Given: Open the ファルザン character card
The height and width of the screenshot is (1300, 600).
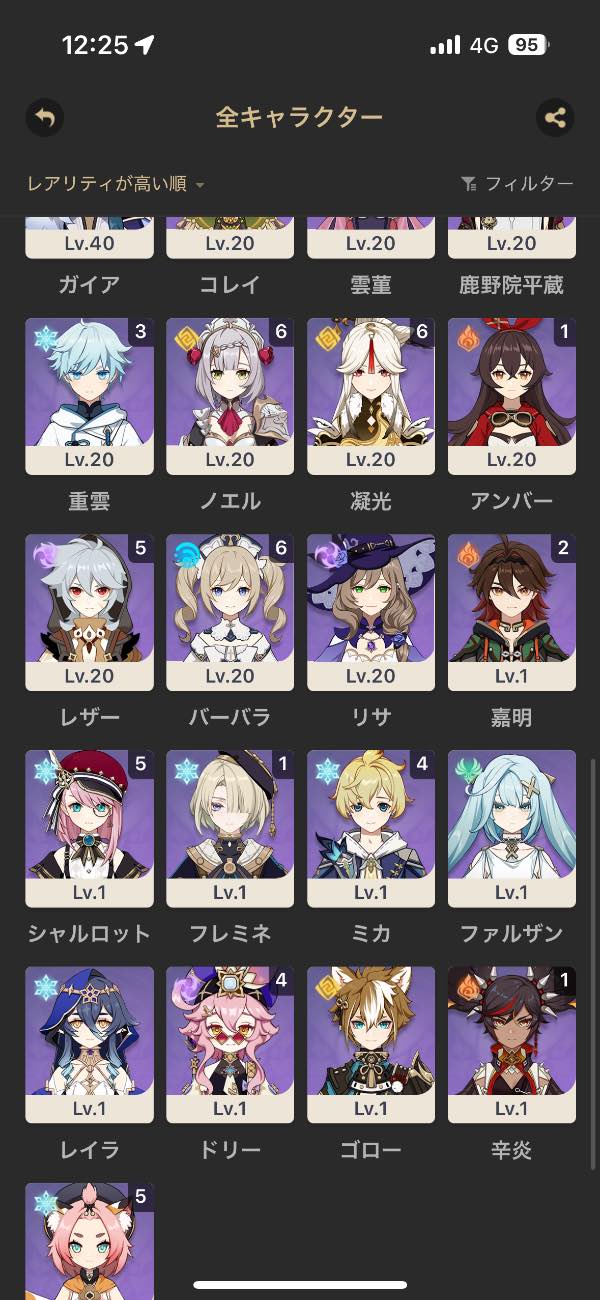Looking at the screenshot, I should (x=512, y=828).
